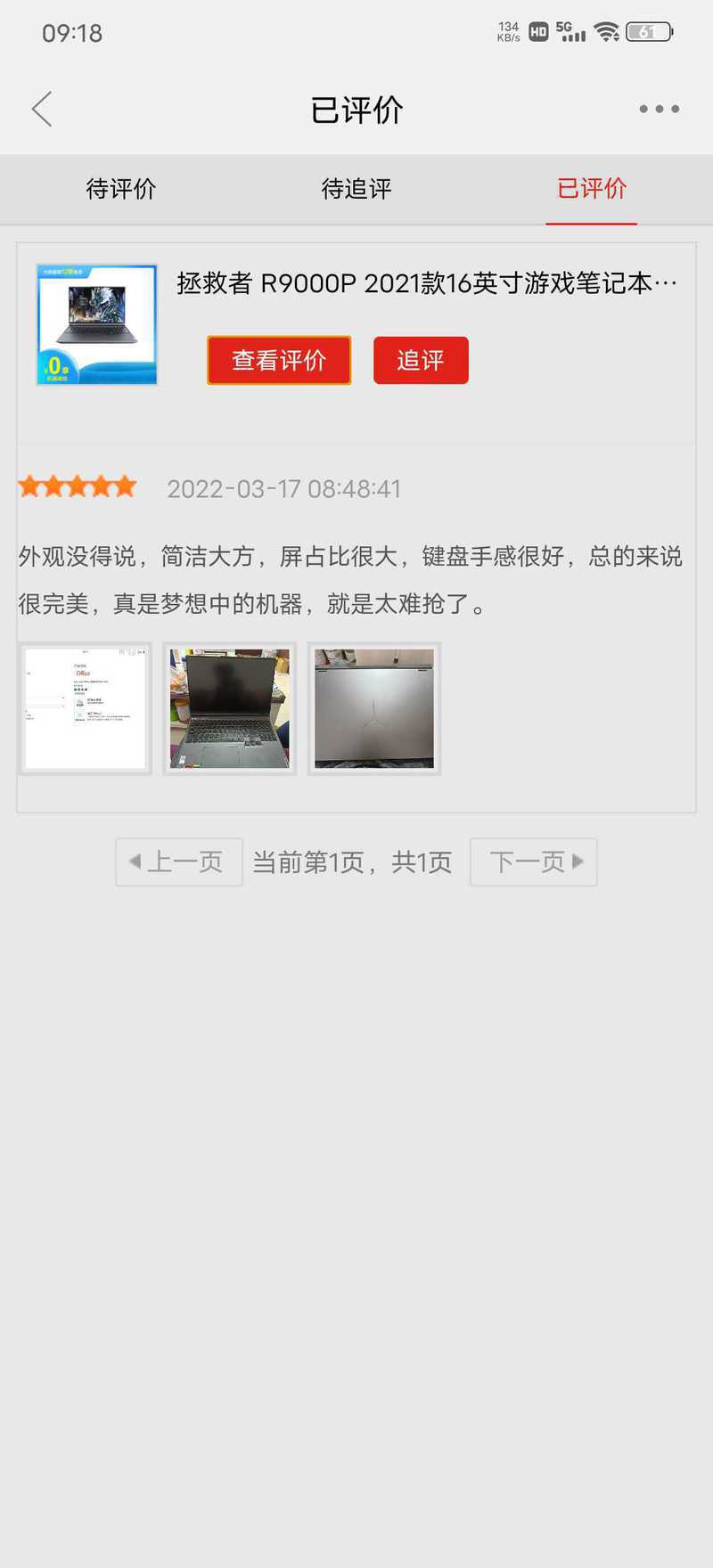
Task: Open the three-dot overflow menu
Action: click(660, 109)
